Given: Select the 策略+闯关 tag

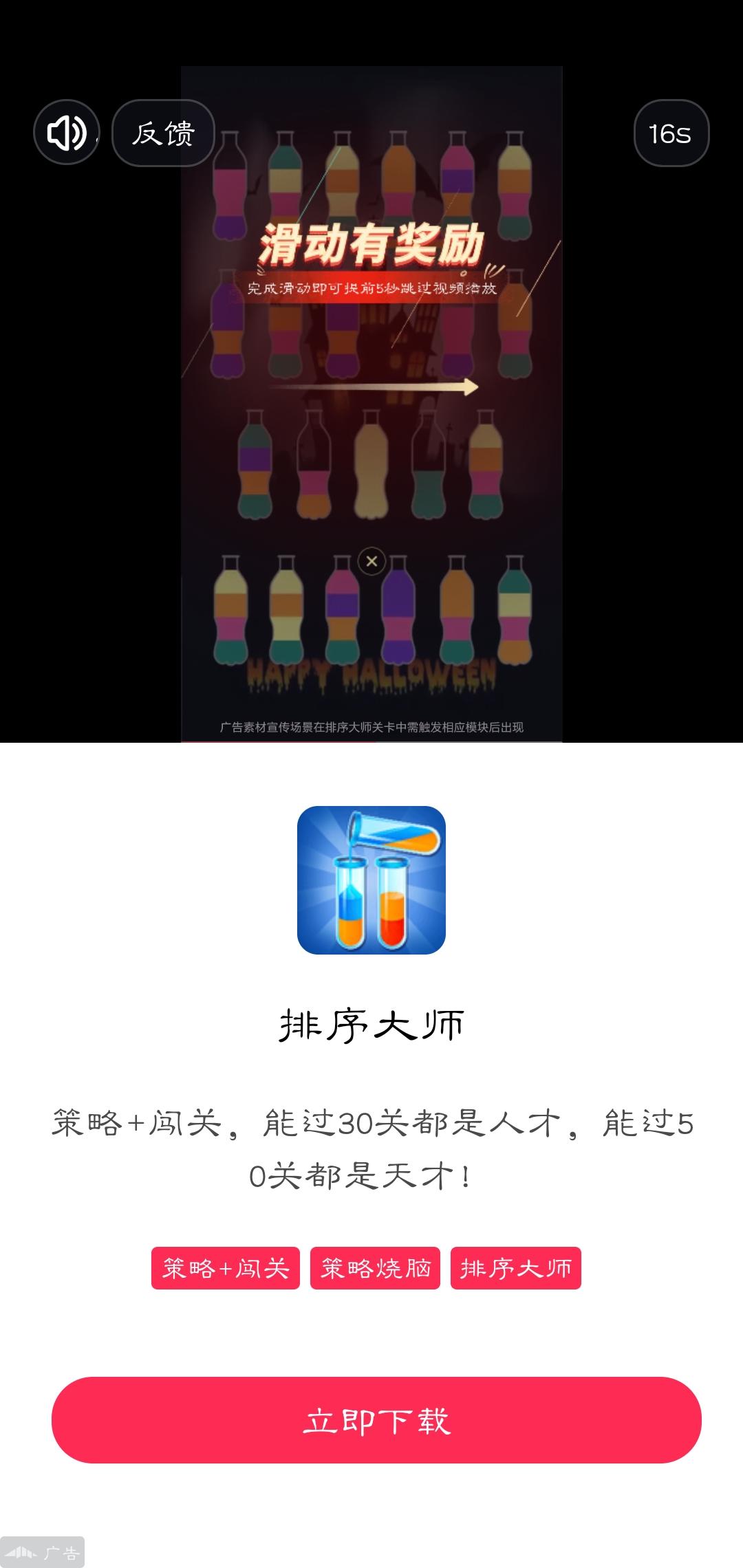Looking at the screenshot, I should [x=226, y=1269].
